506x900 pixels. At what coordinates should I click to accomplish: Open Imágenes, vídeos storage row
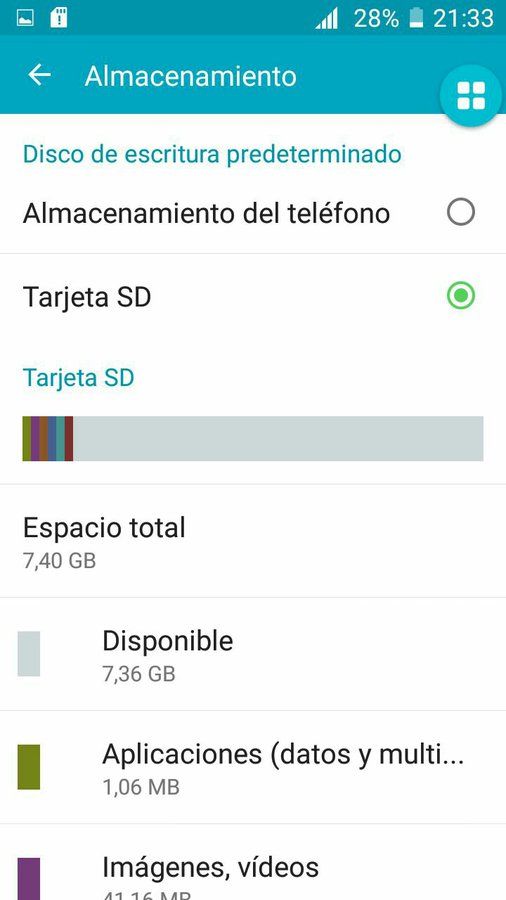tap(253, 862)
